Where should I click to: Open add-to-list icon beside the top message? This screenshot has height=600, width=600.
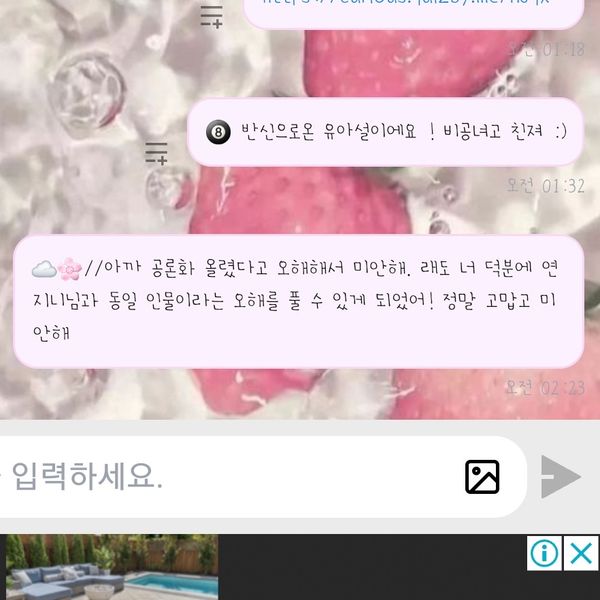tap(211, 15)
